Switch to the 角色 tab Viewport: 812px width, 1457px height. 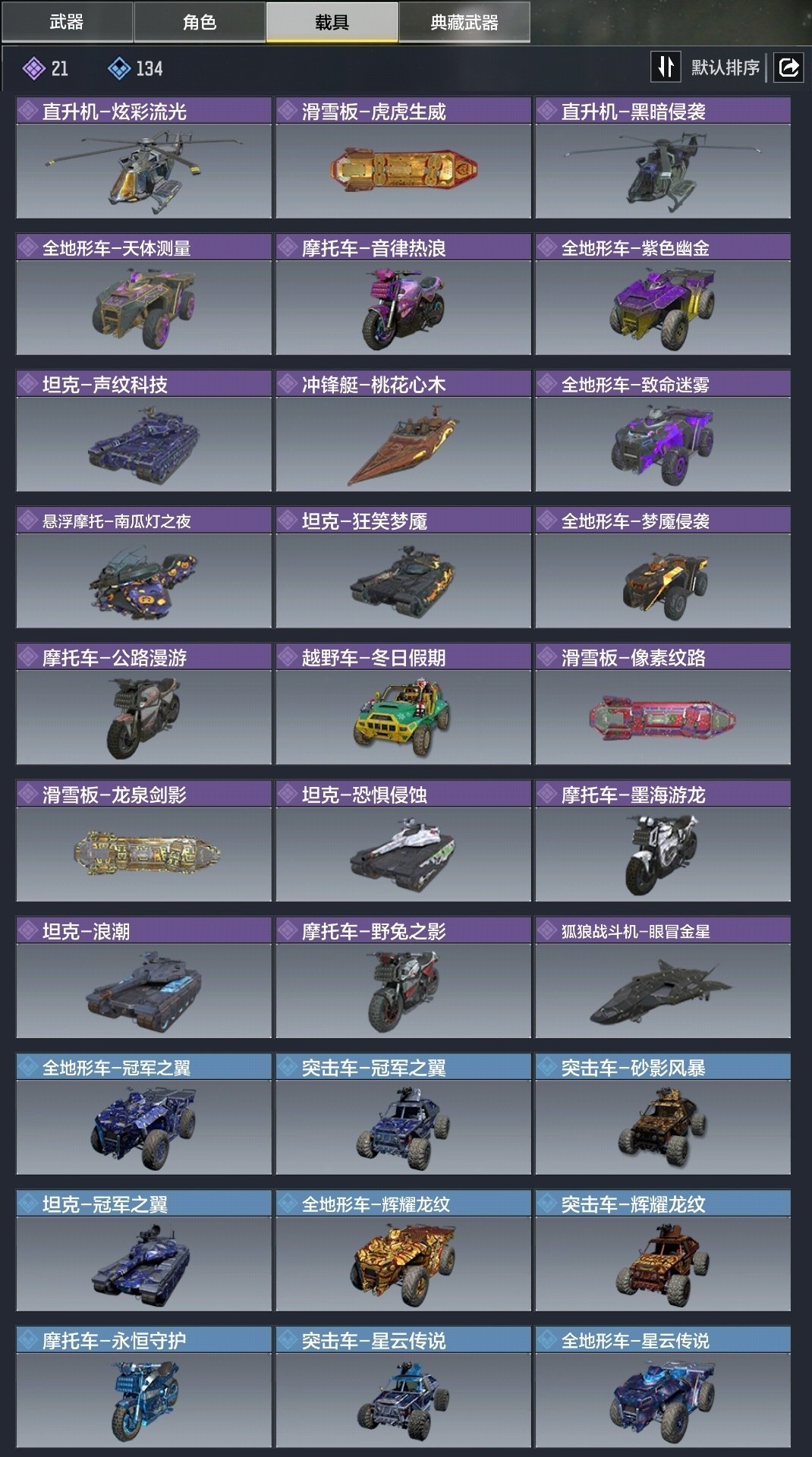point(200,22)
